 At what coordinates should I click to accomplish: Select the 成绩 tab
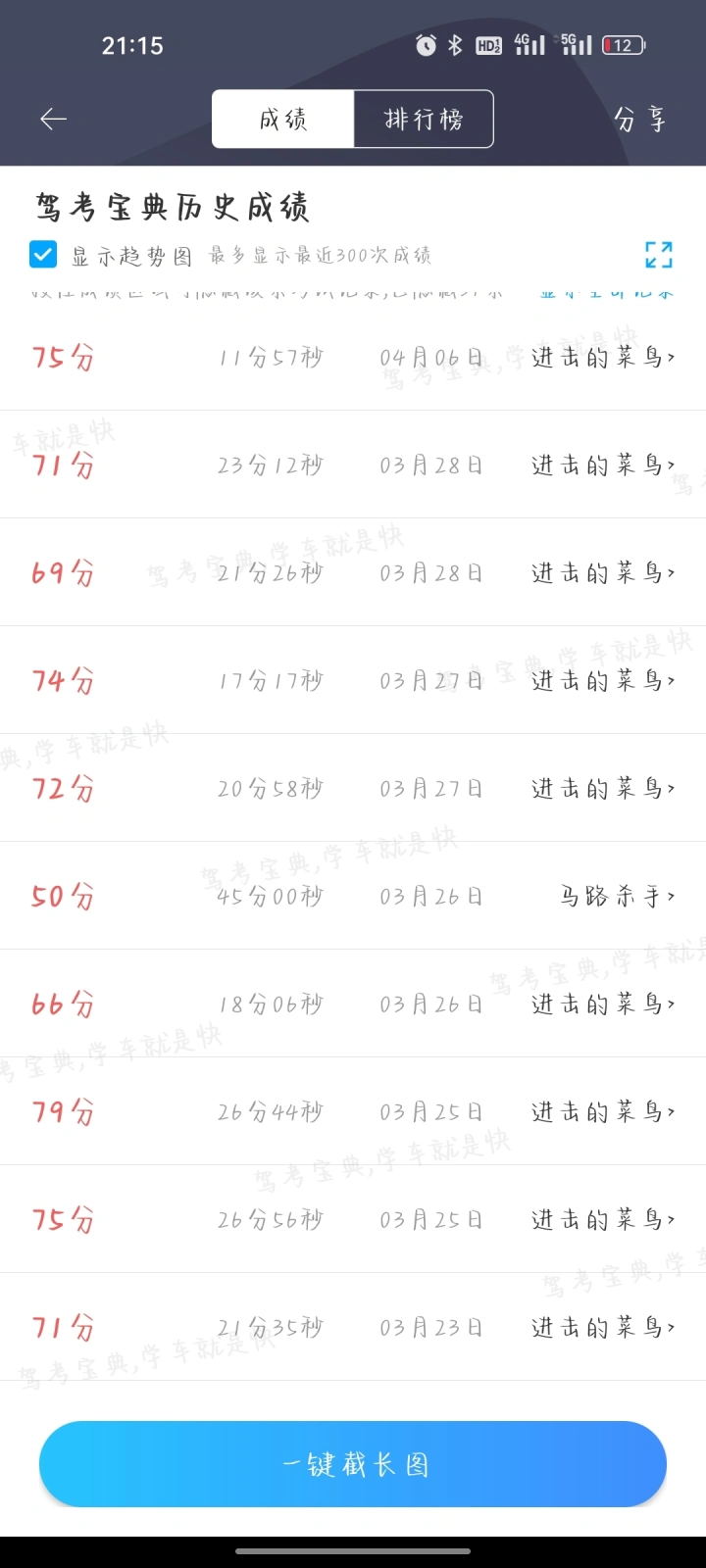(x=283, y=119)
